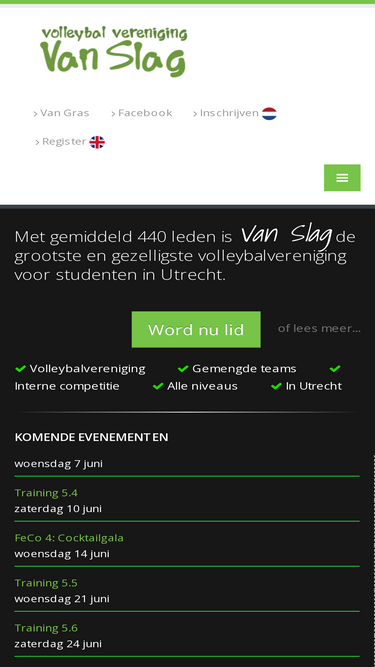Image resolution: width=375 pixels, height=667 pixels.
Task: Tap the Word nu lid button
Action: tap(196, 329)
